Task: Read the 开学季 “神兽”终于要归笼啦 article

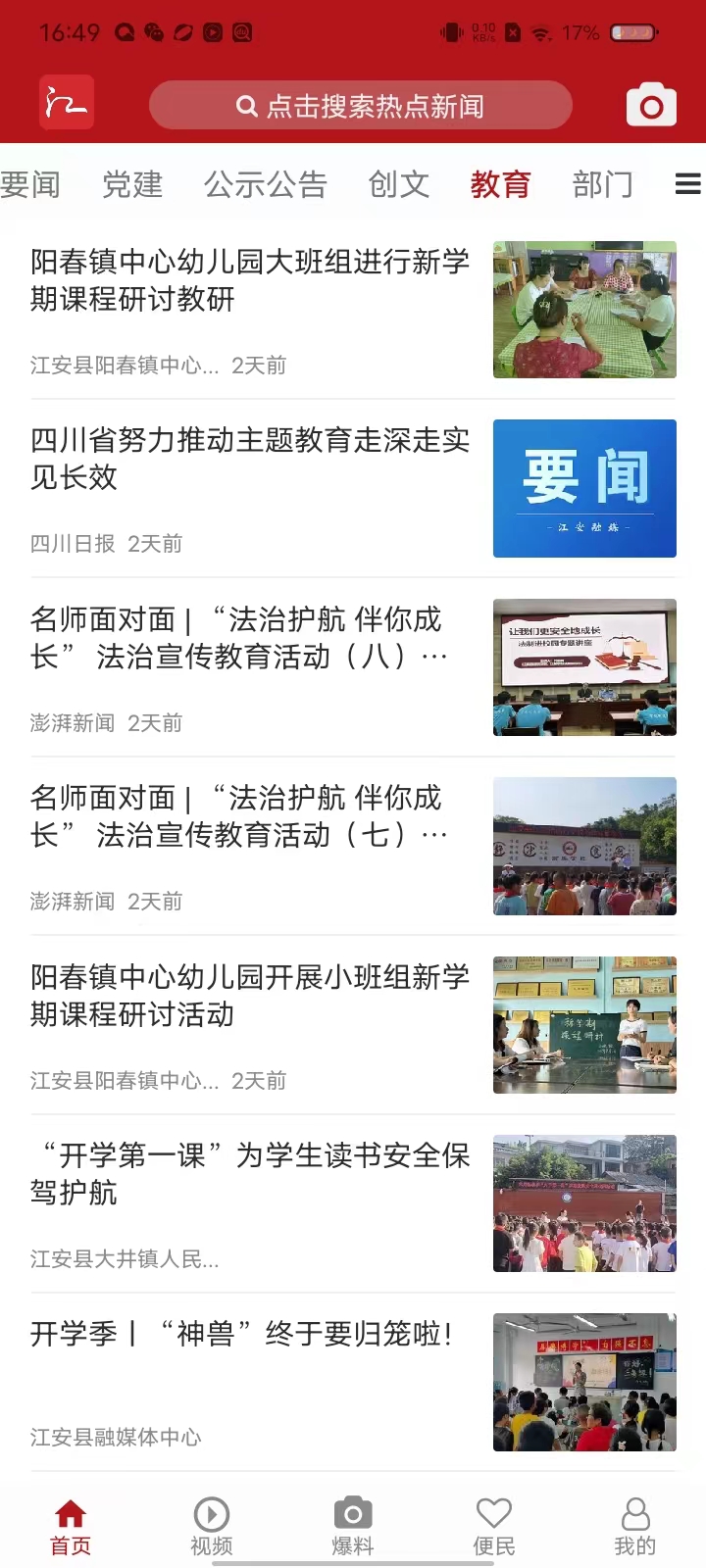Action: click(x=241, y=1334)
